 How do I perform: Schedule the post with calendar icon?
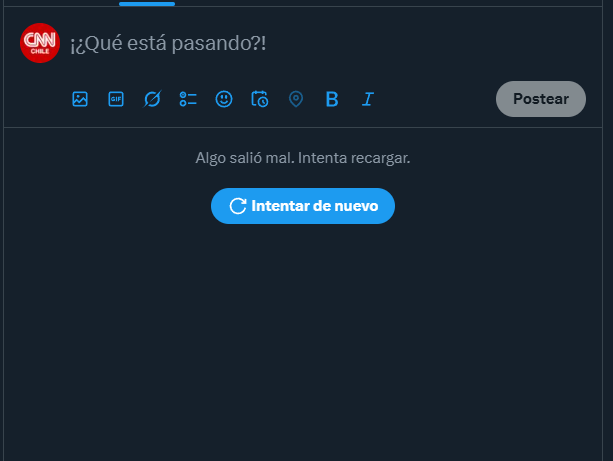(x=259, y=99)
